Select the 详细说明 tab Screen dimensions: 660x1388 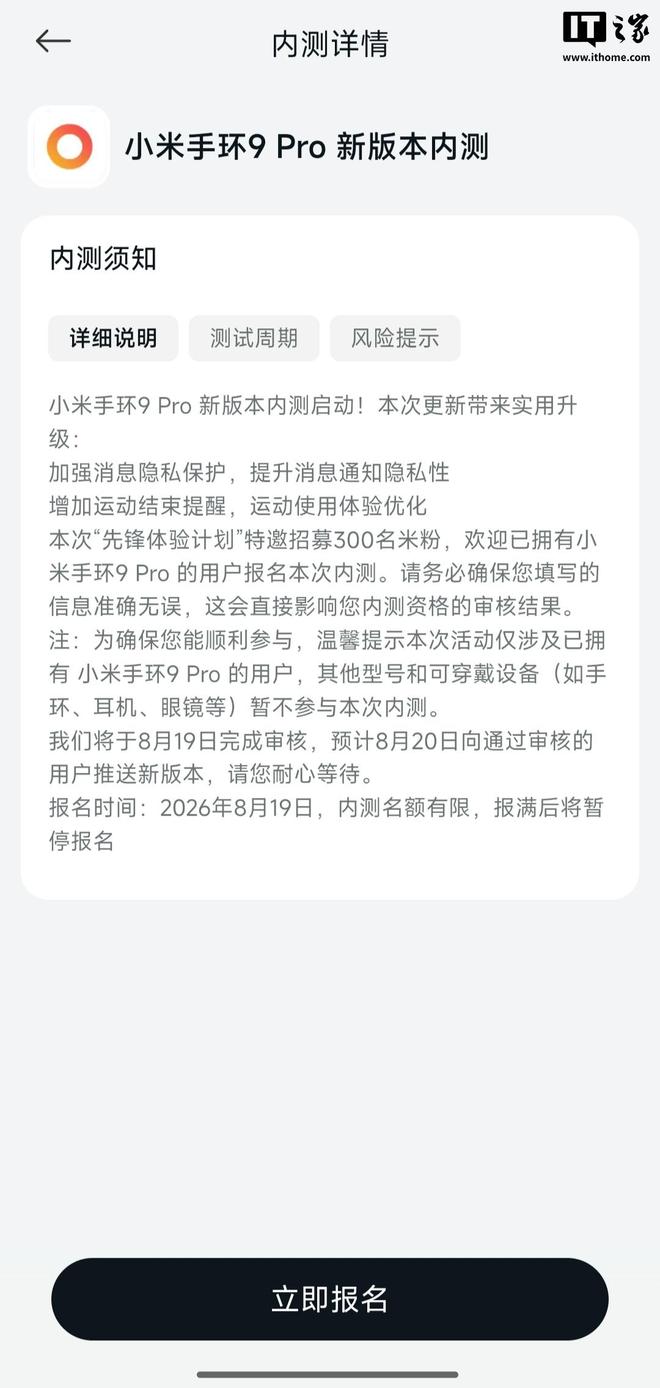click(113, 338)
